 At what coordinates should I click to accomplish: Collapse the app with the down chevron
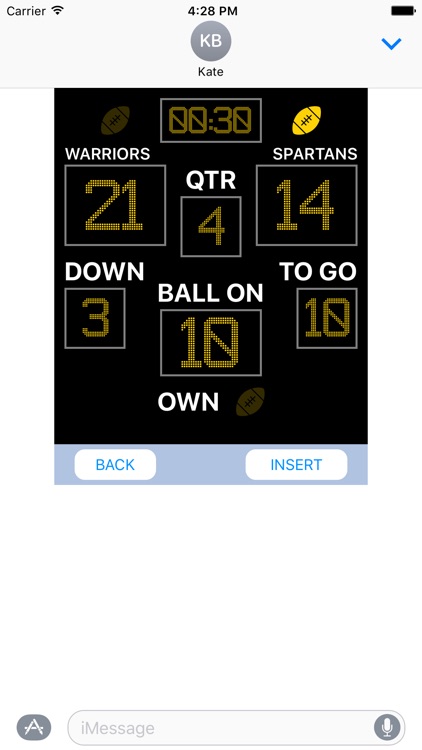[x=391, y=44]
